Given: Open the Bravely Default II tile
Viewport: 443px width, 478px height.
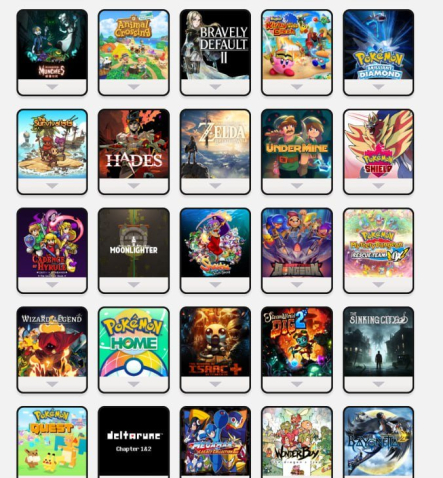Looking at the screenshot, I should 215,45.
